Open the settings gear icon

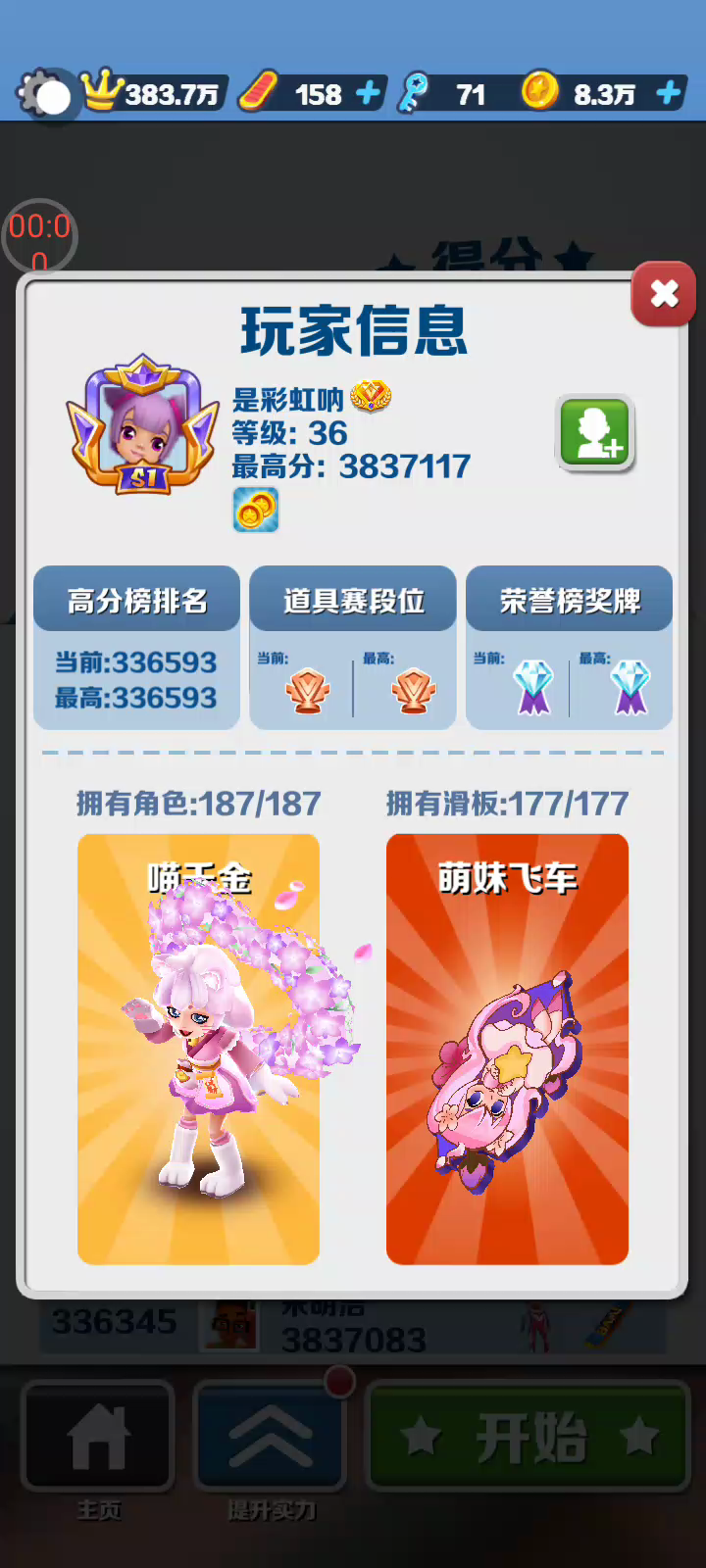44,94
